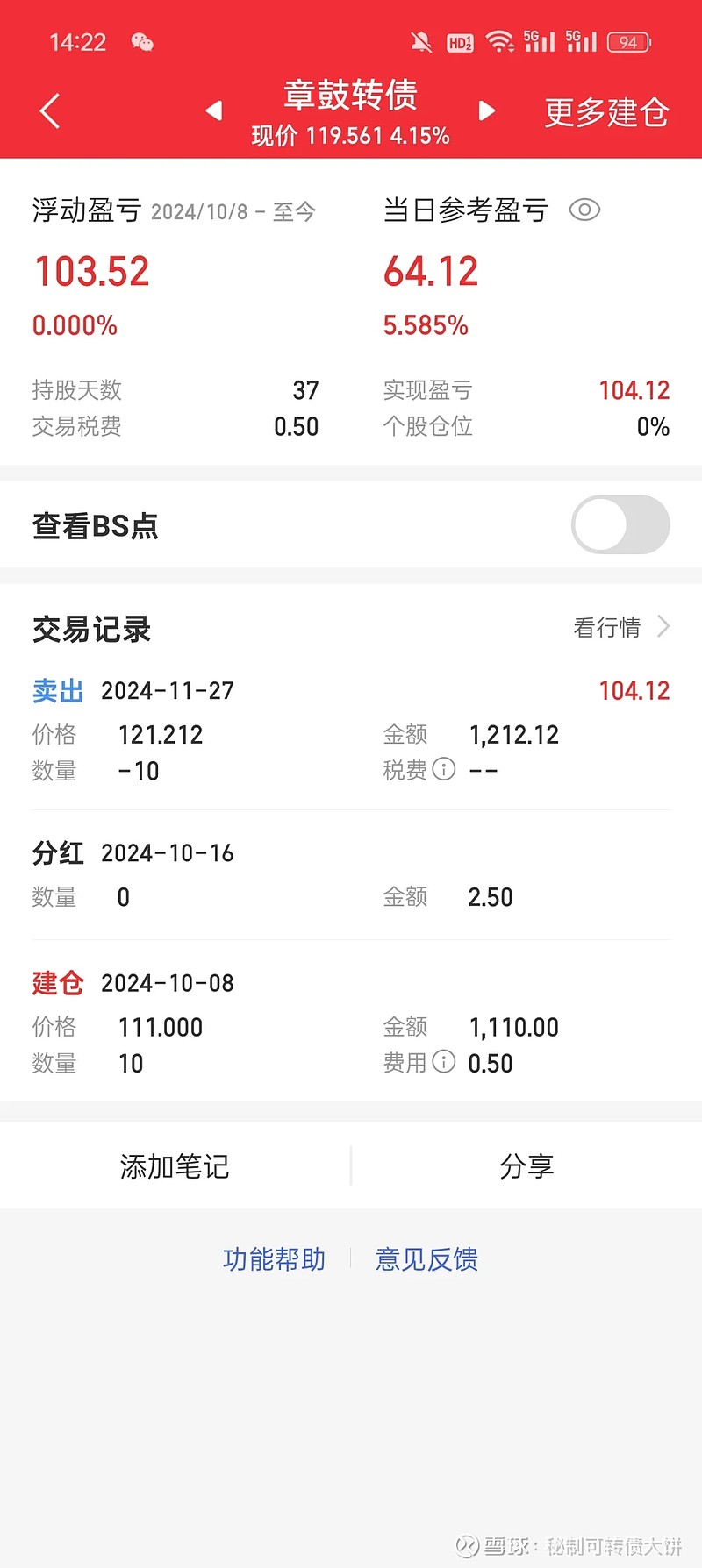702x1568 pixels.
Task: Open 看行情 to view market quotes
Action: click(609, 627)
